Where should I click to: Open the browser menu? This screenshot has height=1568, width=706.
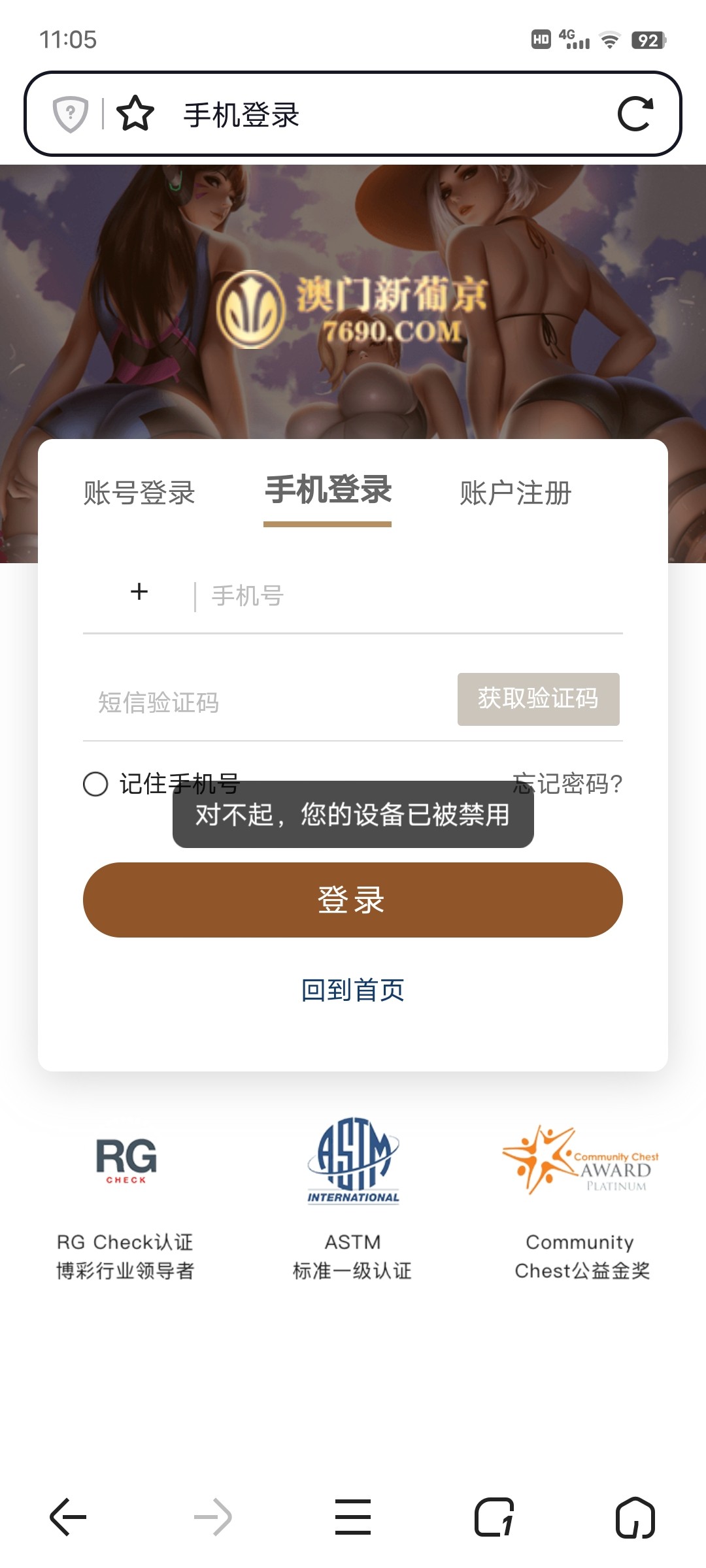click(352, 1516)
